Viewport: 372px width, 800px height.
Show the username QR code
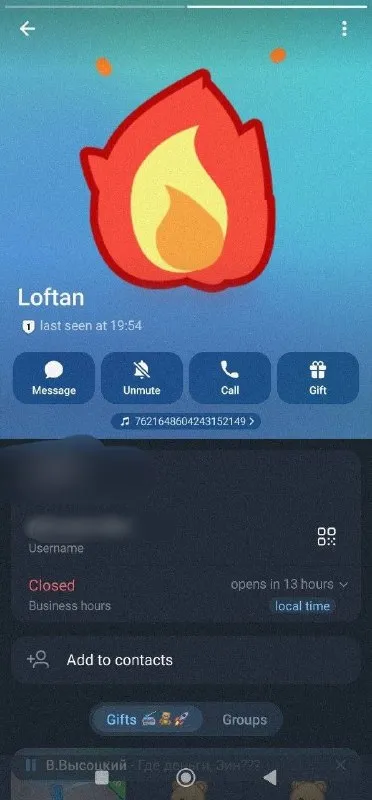point(327,536)
